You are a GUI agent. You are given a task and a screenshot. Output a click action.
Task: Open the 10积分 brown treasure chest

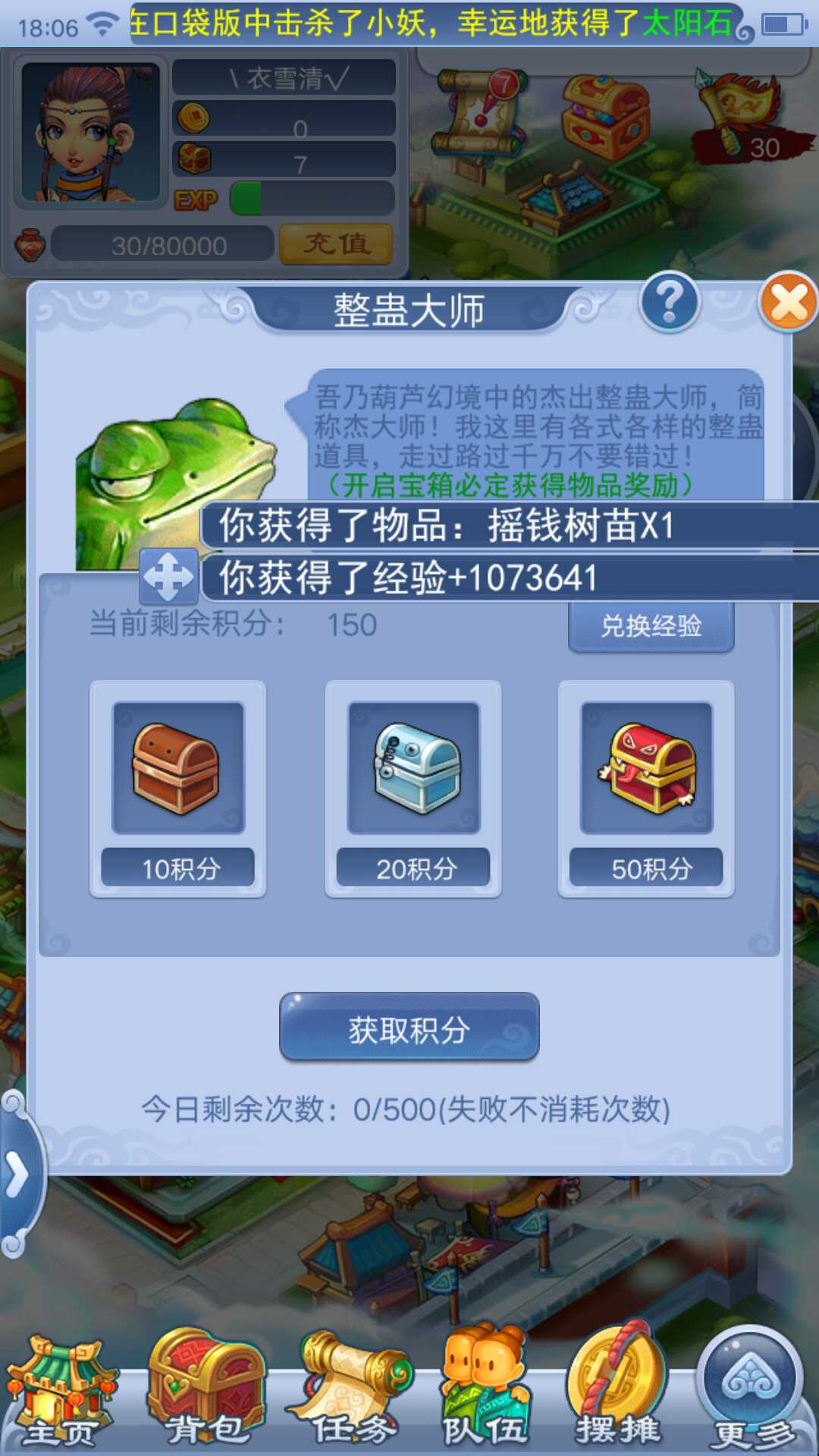pyautogui.click(x=177, y=767)
